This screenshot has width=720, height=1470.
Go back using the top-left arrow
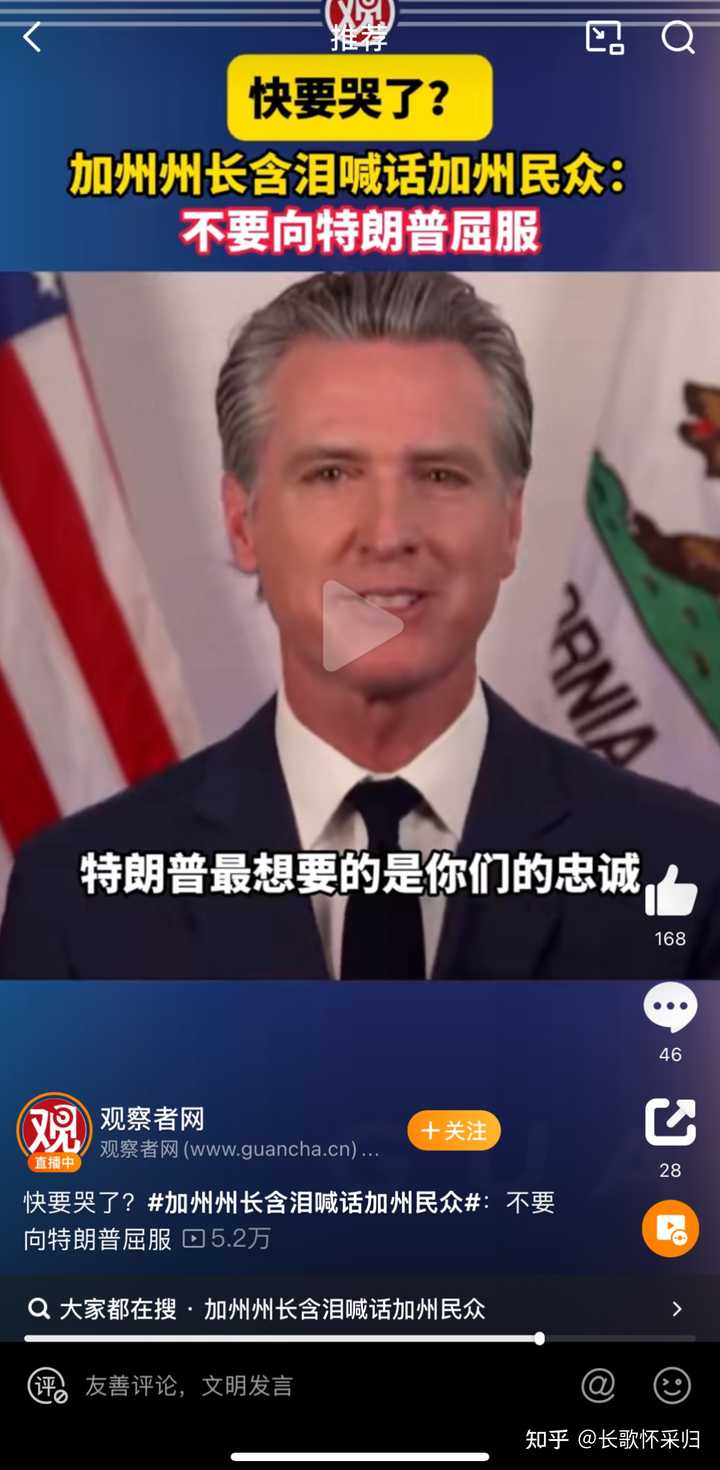coord(33,38)
